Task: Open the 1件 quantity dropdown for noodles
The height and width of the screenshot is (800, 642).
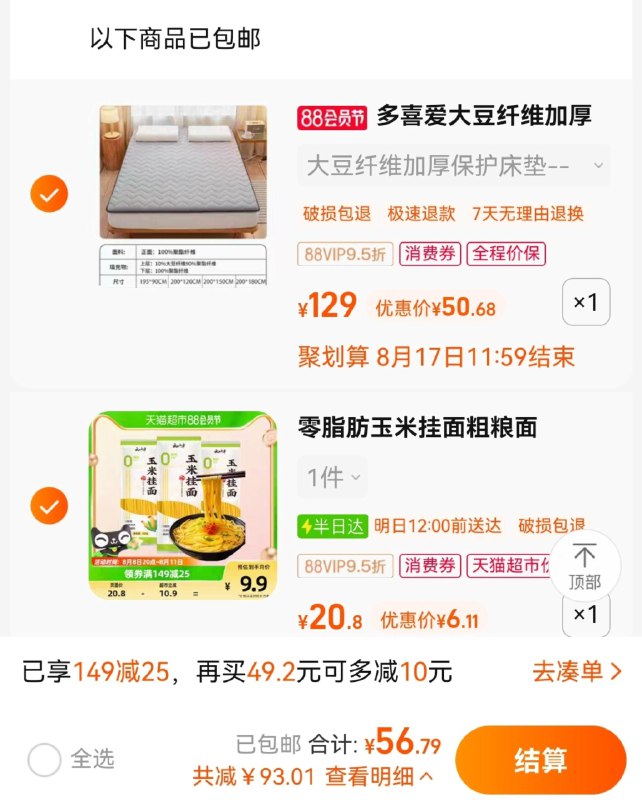Action: [x=332, y=477]
